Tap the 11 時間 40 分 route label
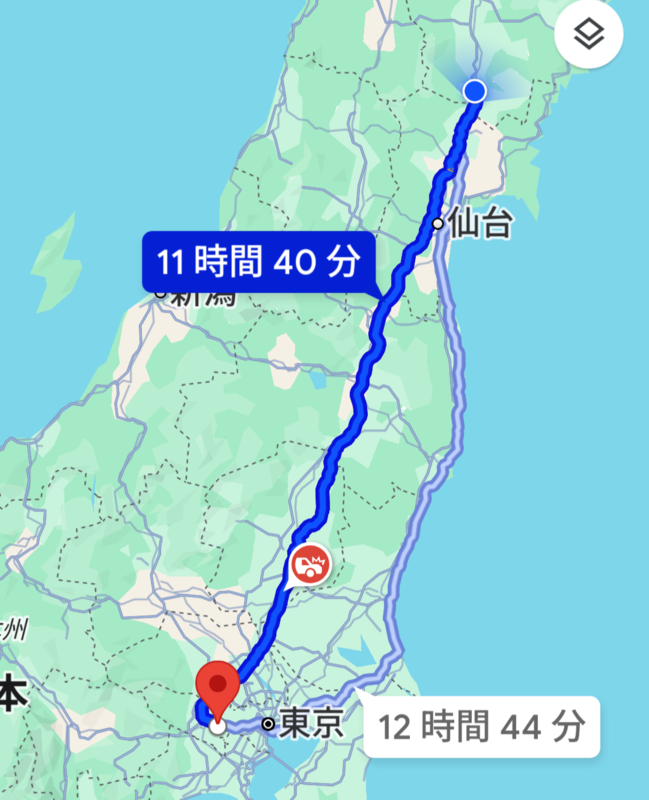The height and width of the screenshot is (800, 649). coord(259,263)
